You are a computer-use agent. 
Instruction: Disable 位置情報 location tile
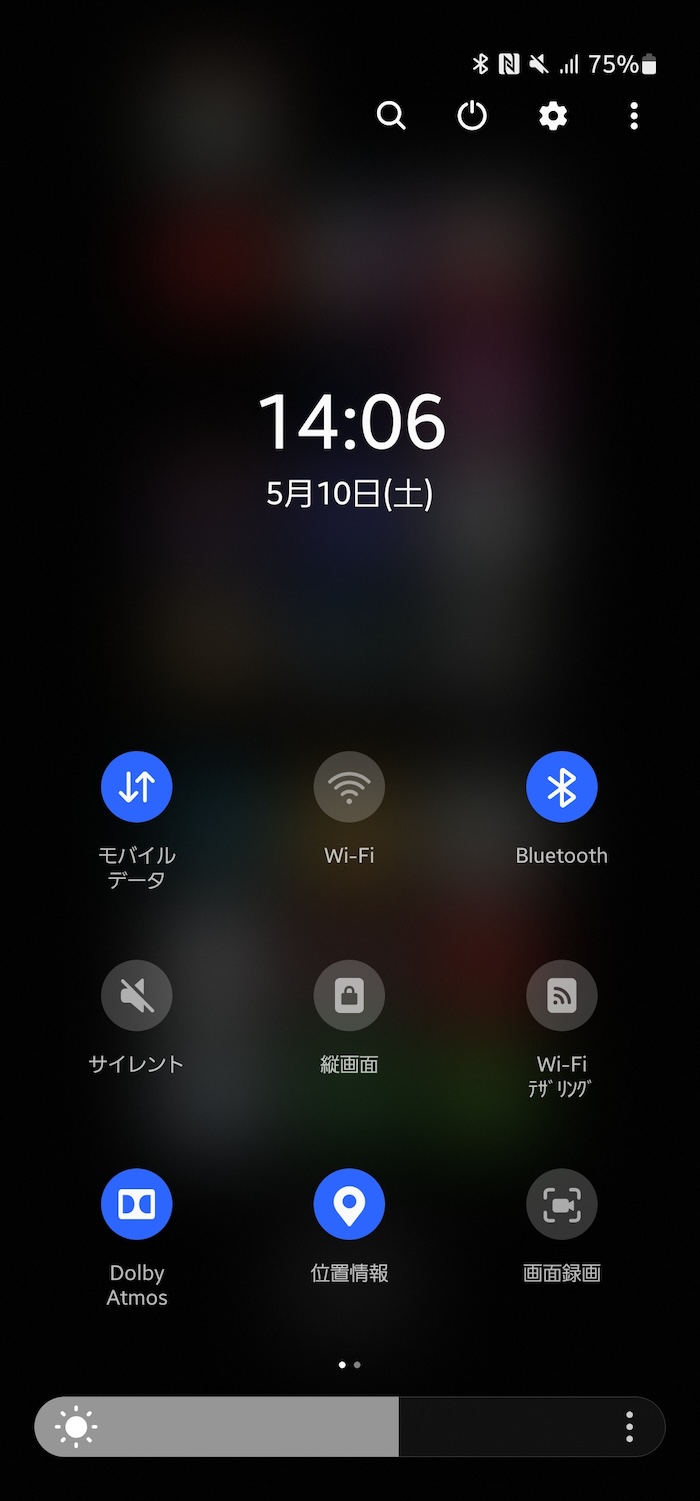coord(349,1205)
